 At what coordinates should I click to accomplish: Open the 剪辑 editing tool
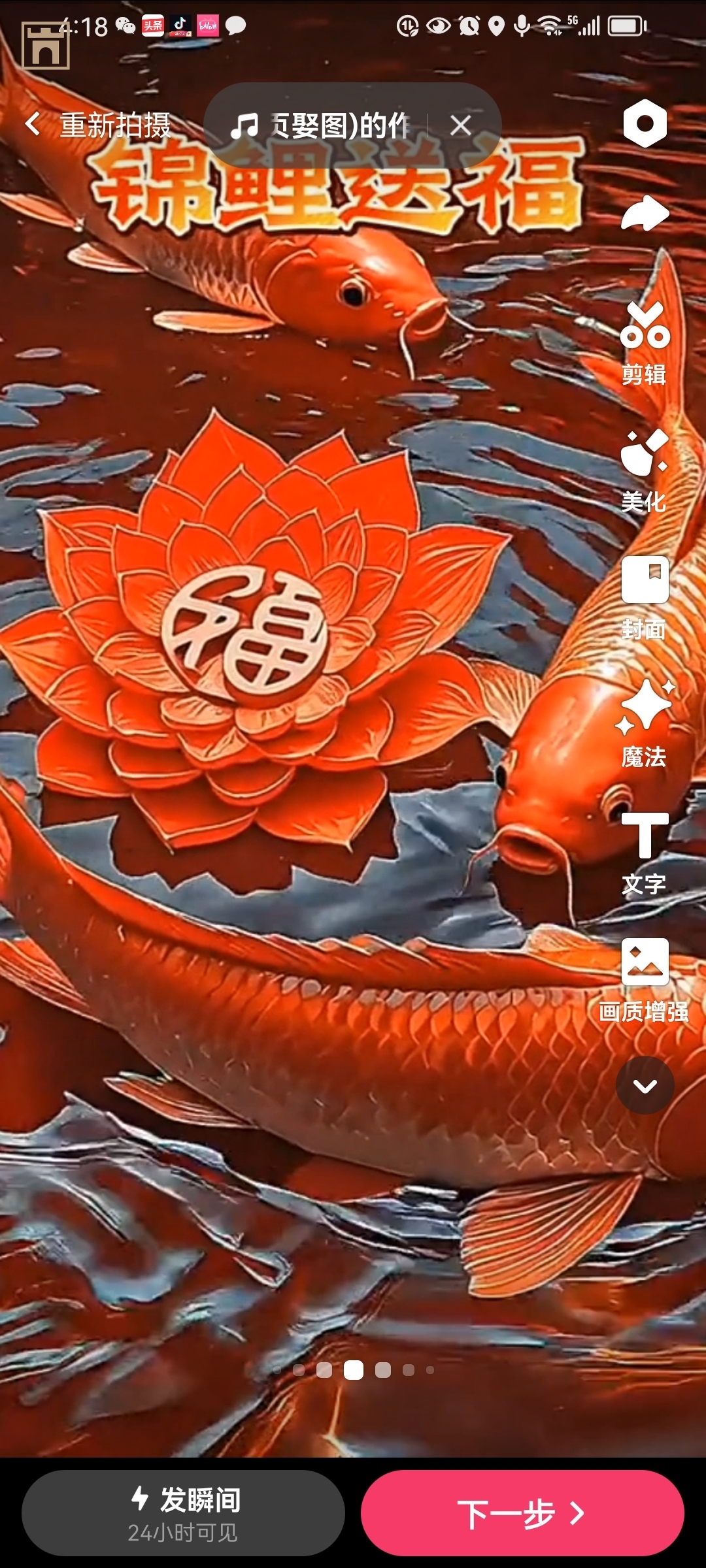click(645, 344)
